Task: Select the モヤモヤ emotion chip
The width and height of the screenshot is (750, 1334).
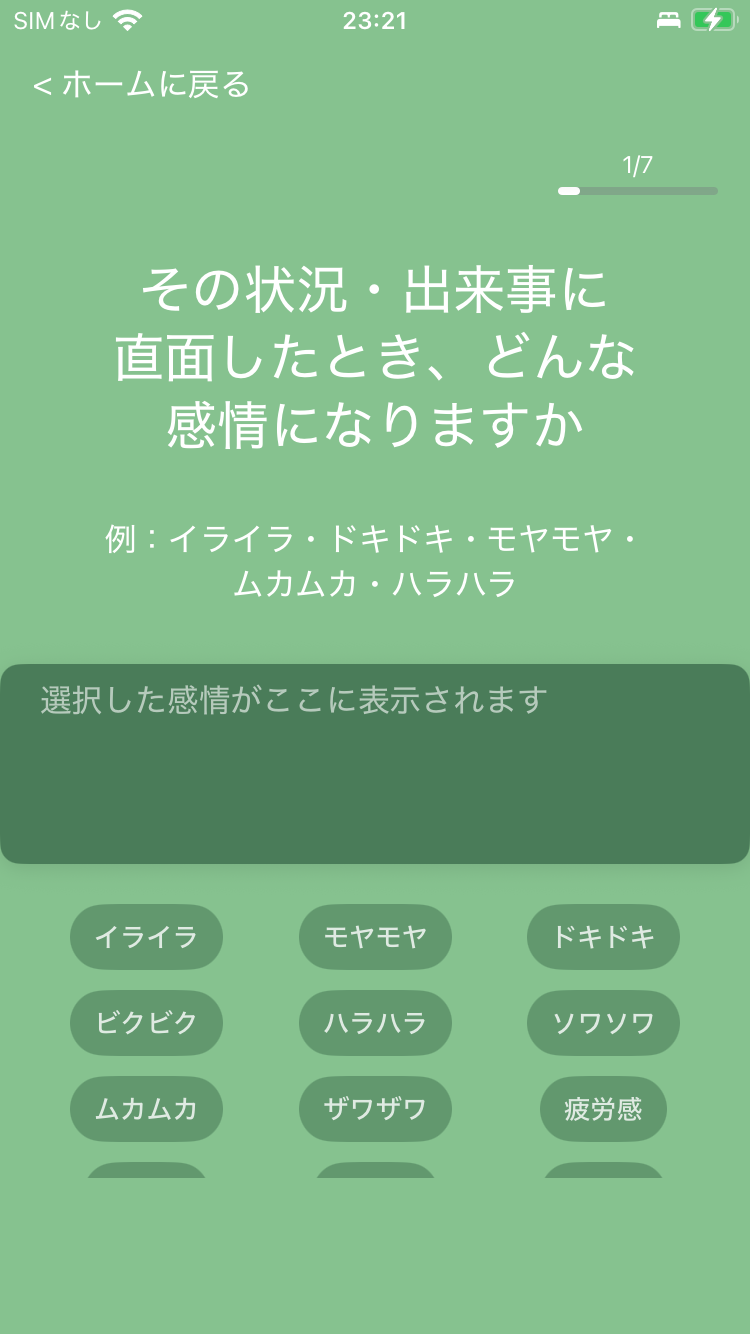Action: [375, 937]
